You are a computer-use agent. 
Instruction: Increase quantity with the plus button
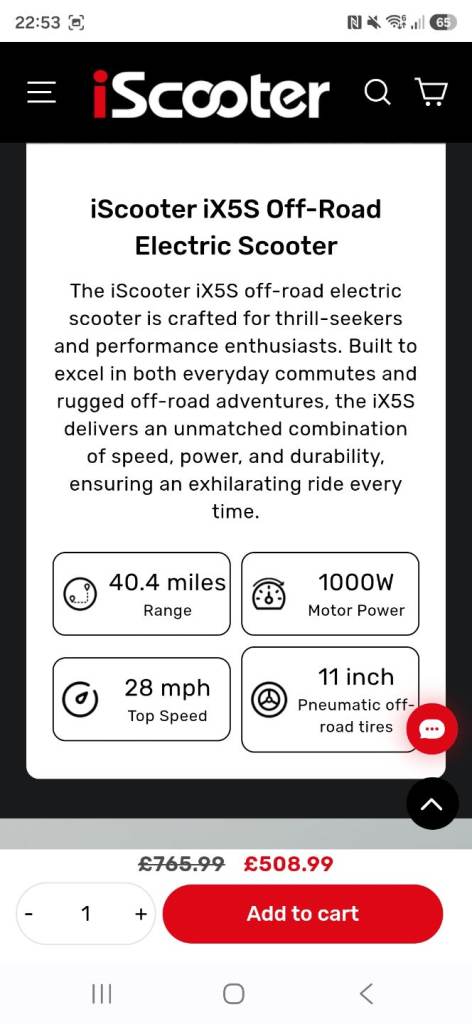click(x=141, y=914)
